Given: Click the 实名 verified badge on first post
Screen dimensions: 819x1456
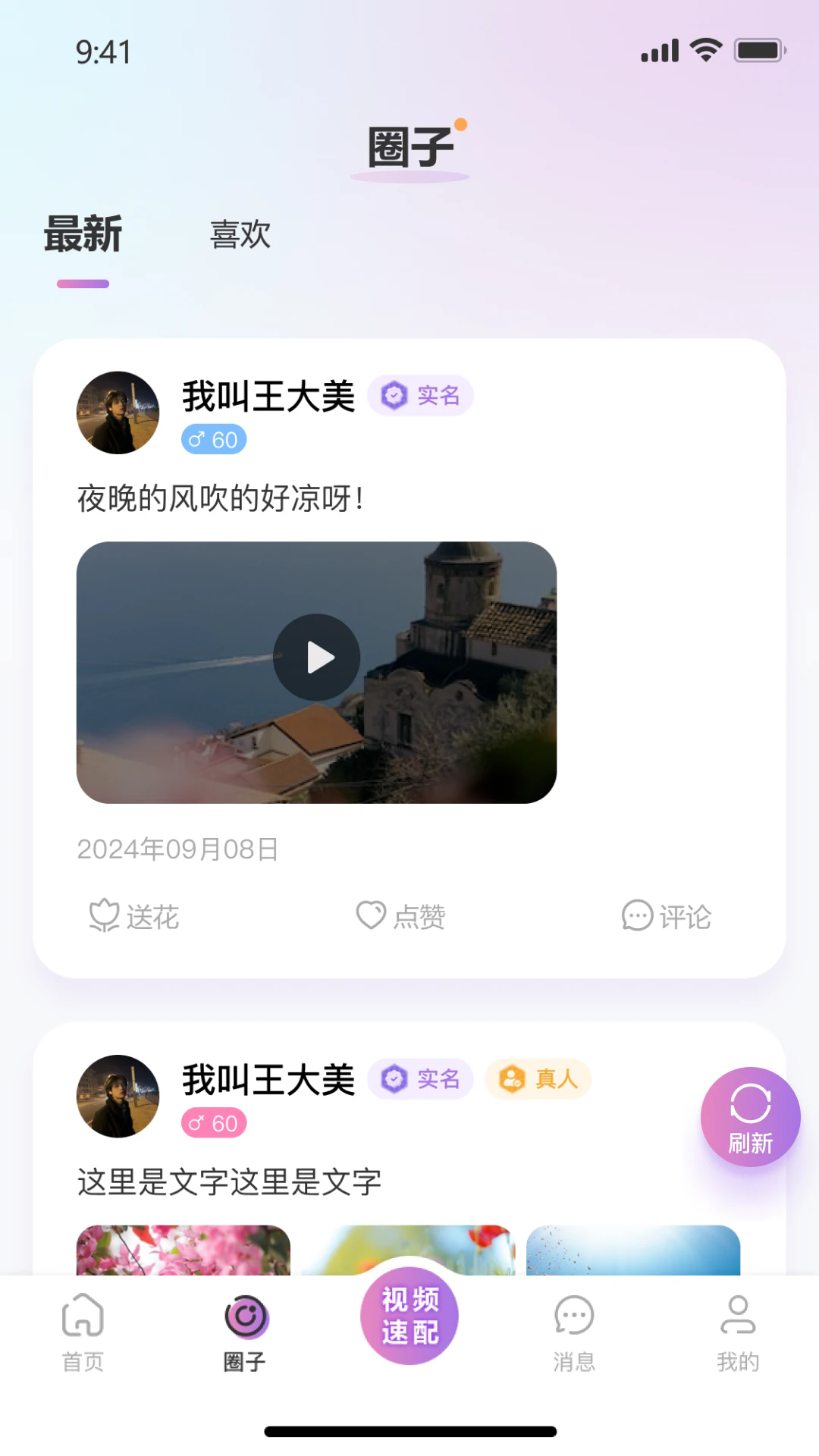Looking at the screenshot, I should click(421, 395).
